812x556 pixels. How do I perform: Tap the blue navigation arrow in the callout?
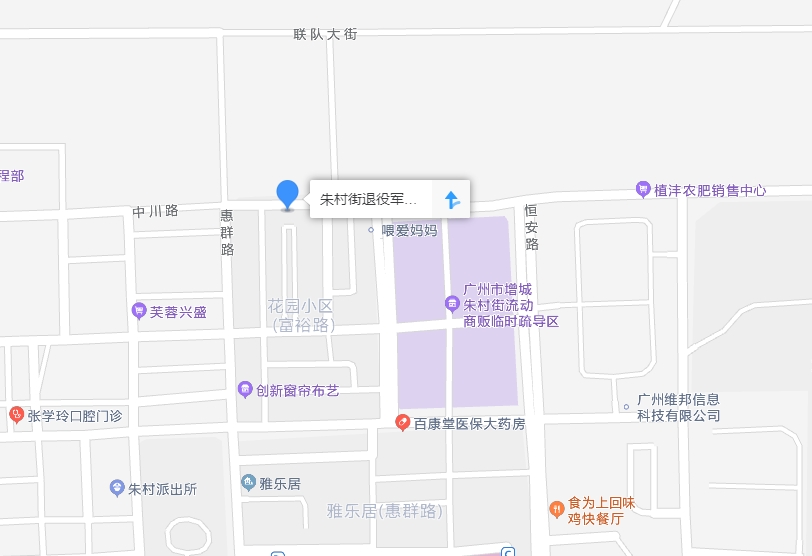coord(452,199)
